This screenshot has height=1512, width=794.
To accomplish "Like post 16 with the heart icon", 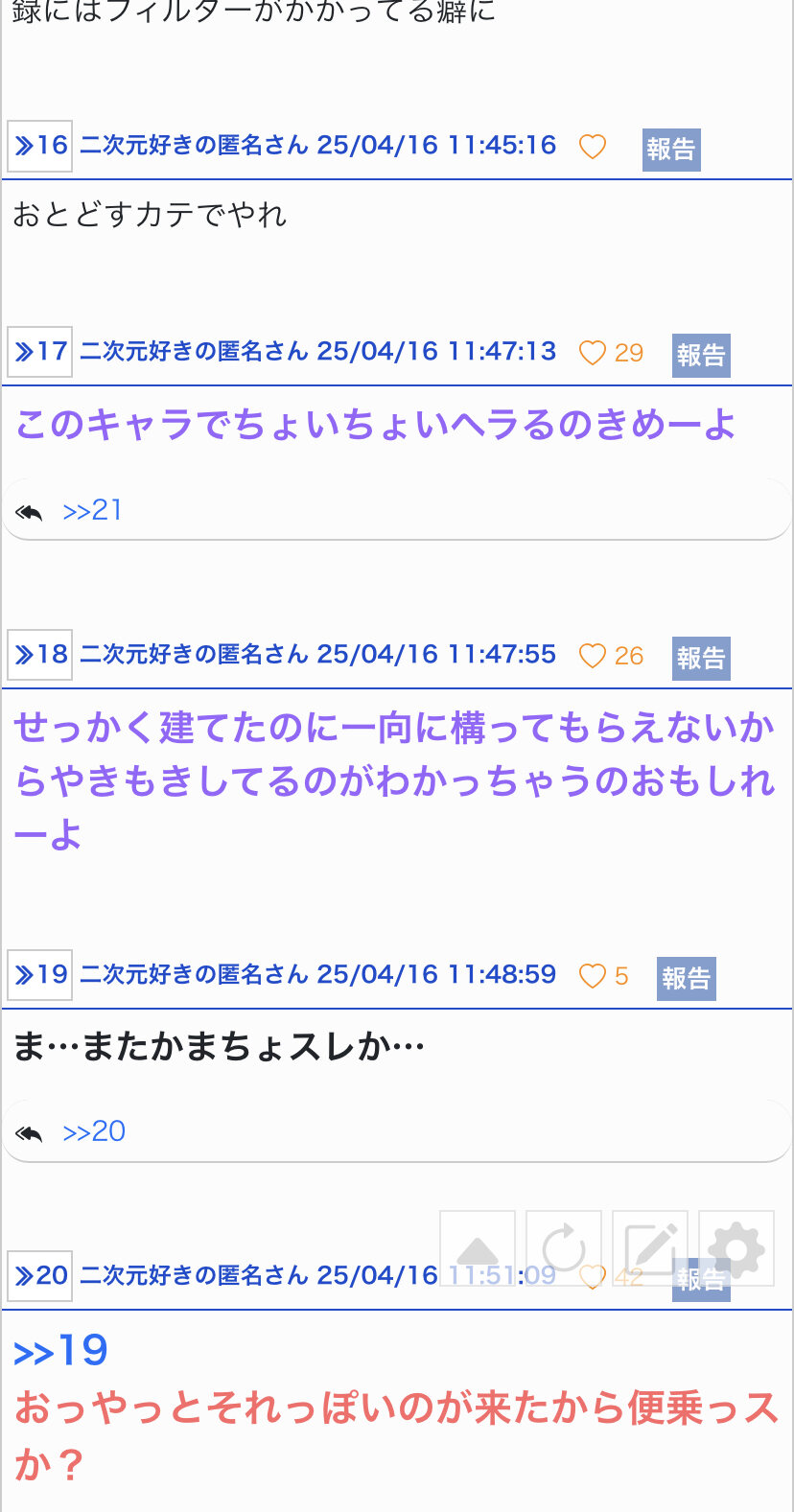I will [x=593, y=147].
